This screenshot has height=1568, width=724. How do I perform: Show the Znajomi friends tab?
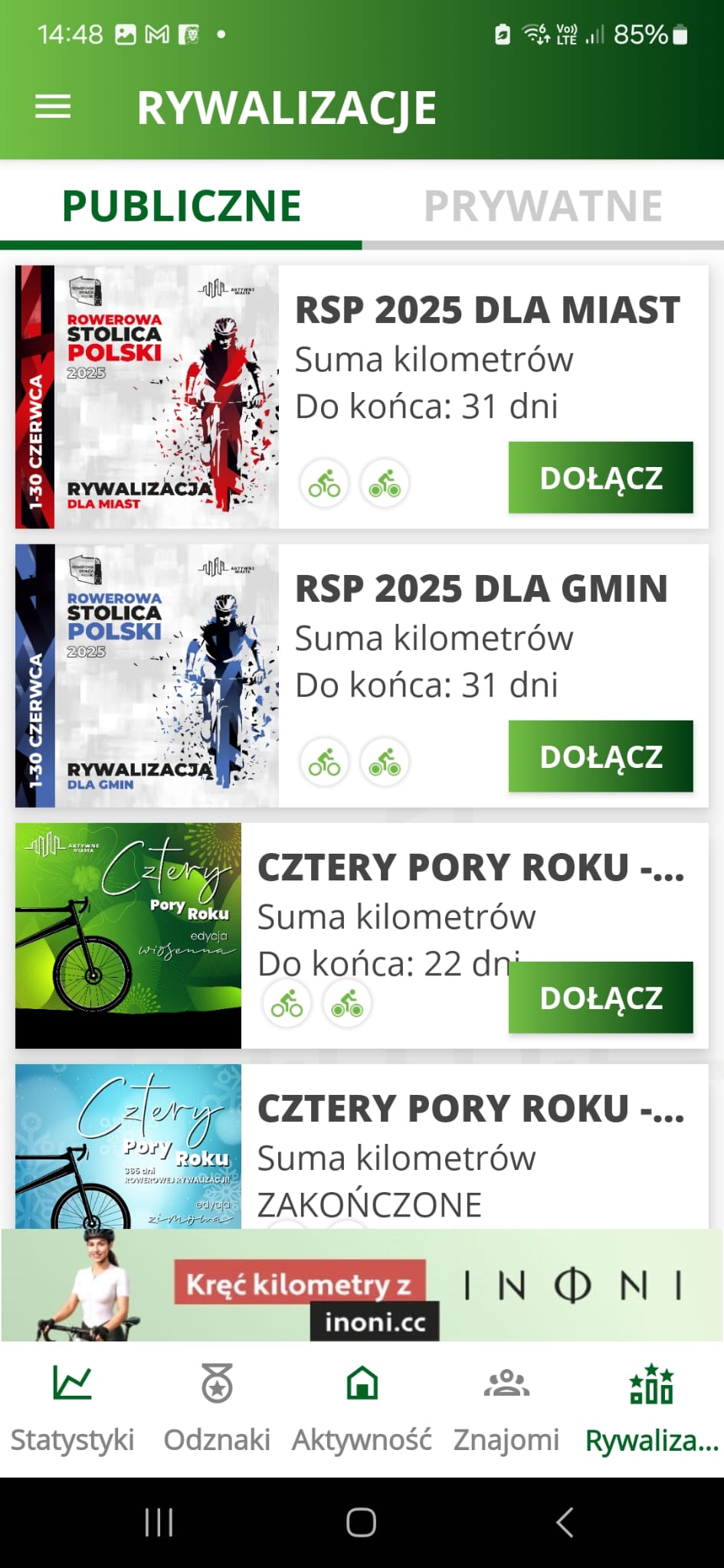point(506,1408)
